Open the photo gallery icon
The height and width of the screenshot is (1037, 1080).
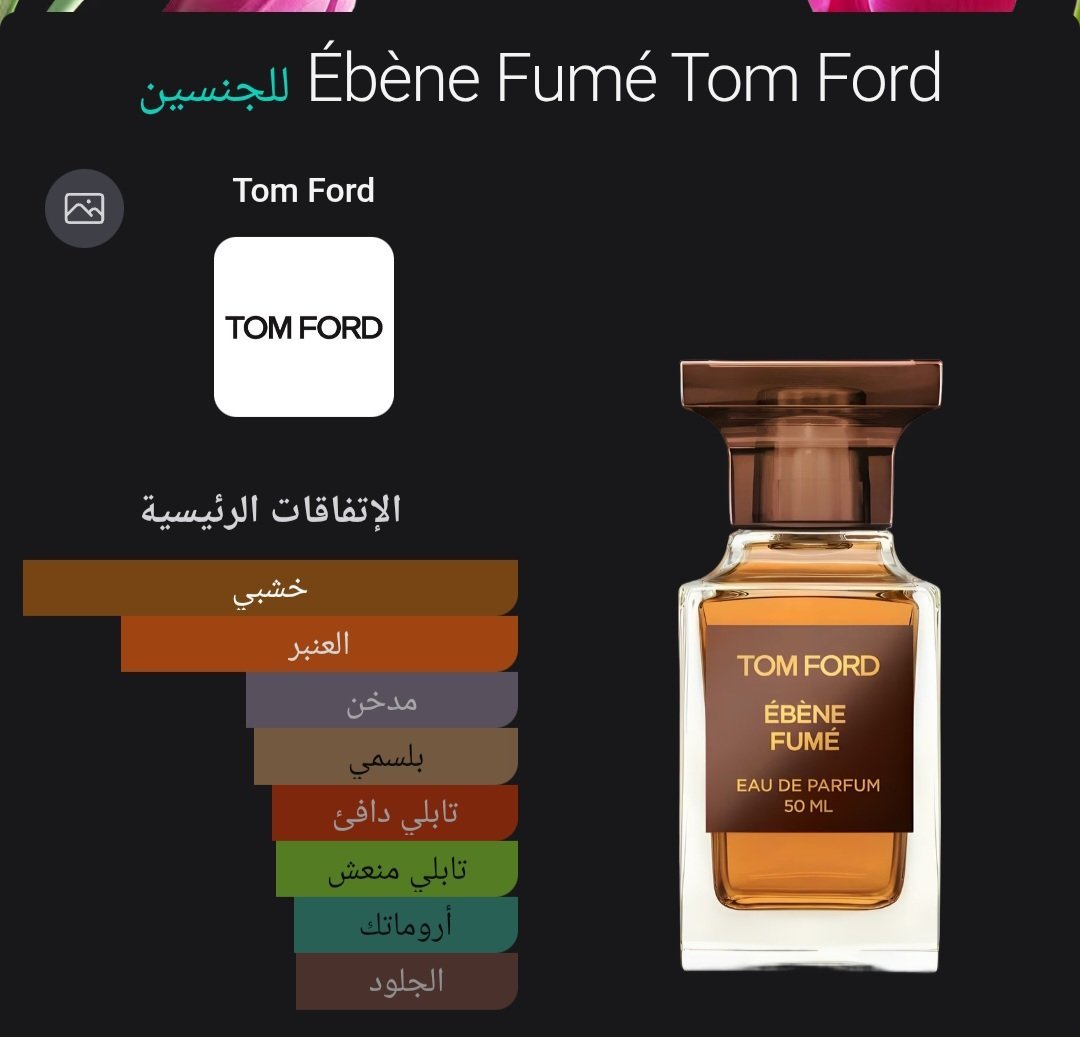(x=84, y=208)
